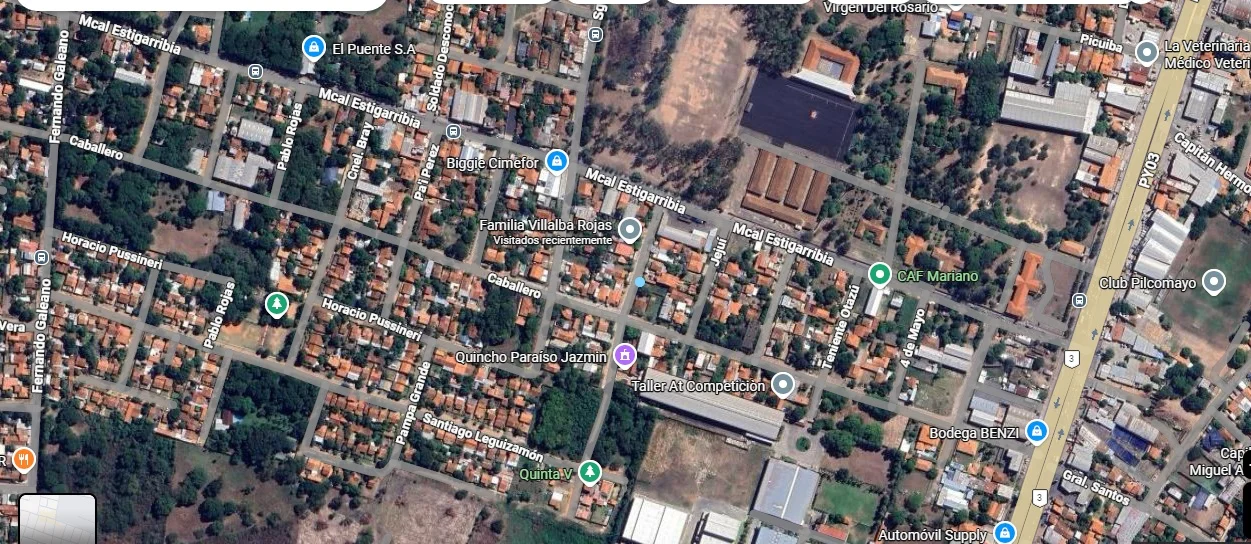Open the map layers thumbnail

pyautogui.click(x=58, y=520)
